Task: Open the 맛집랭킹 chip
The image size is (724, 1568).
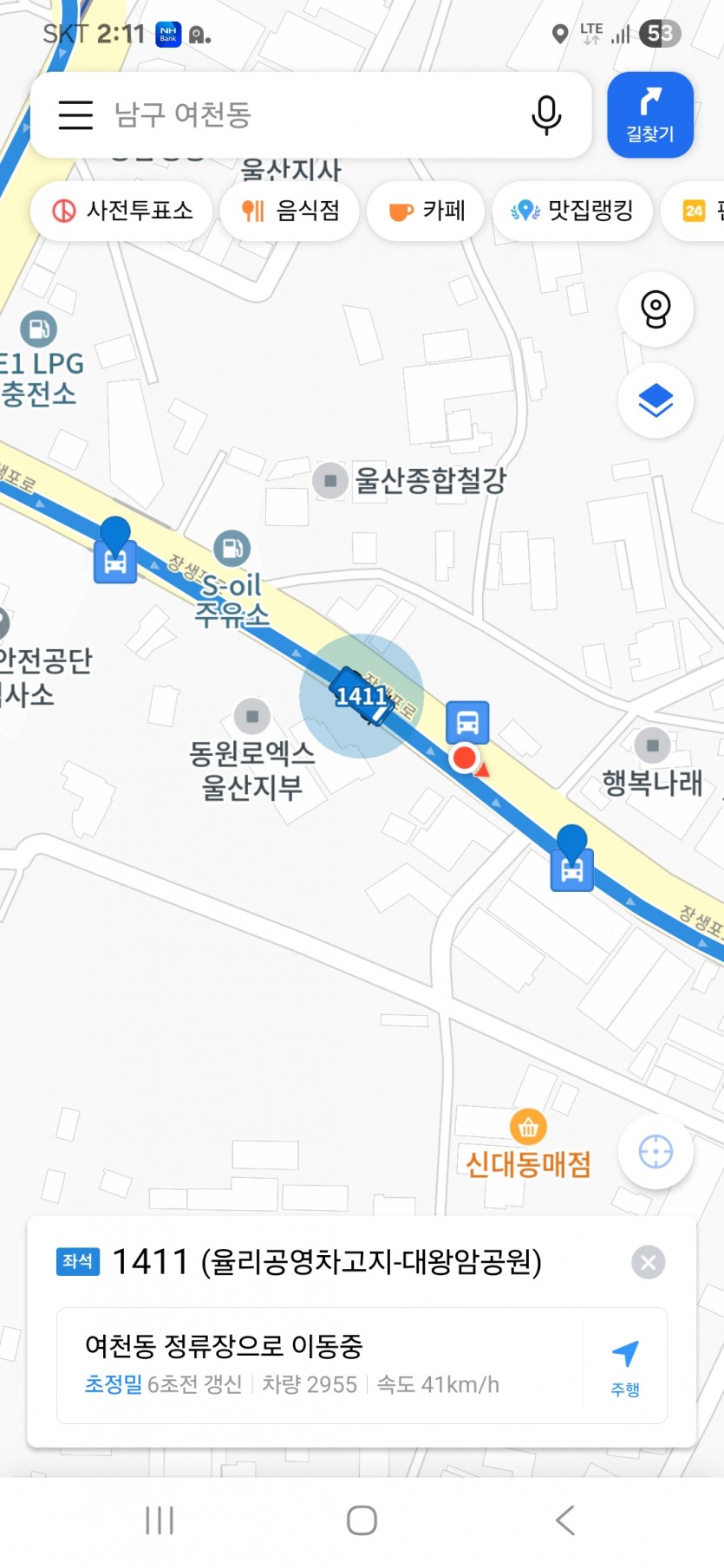Action: (x=572, y=211)
